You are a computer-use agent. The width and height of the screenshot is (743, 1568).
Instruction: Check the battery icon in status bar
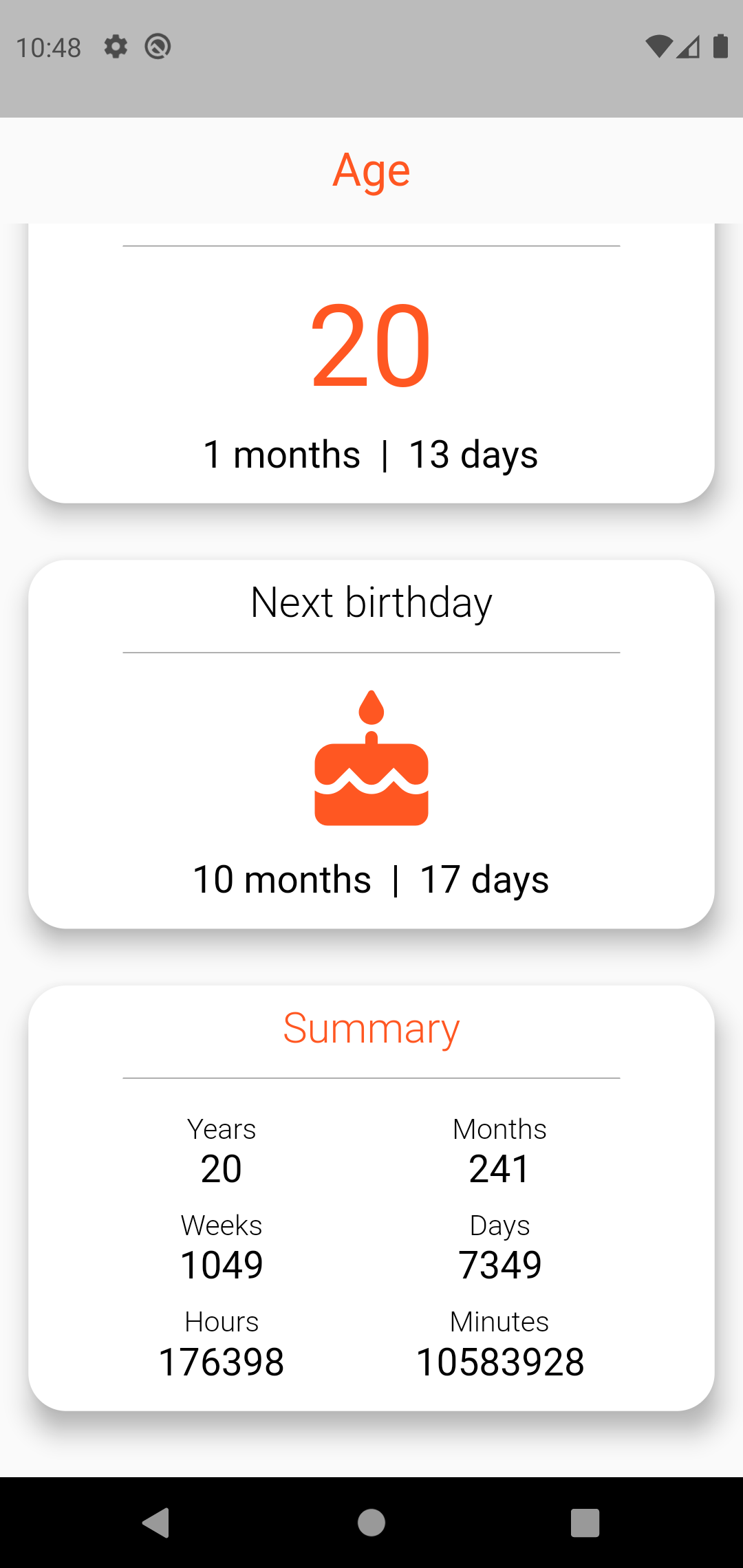[x=721, y=46]
